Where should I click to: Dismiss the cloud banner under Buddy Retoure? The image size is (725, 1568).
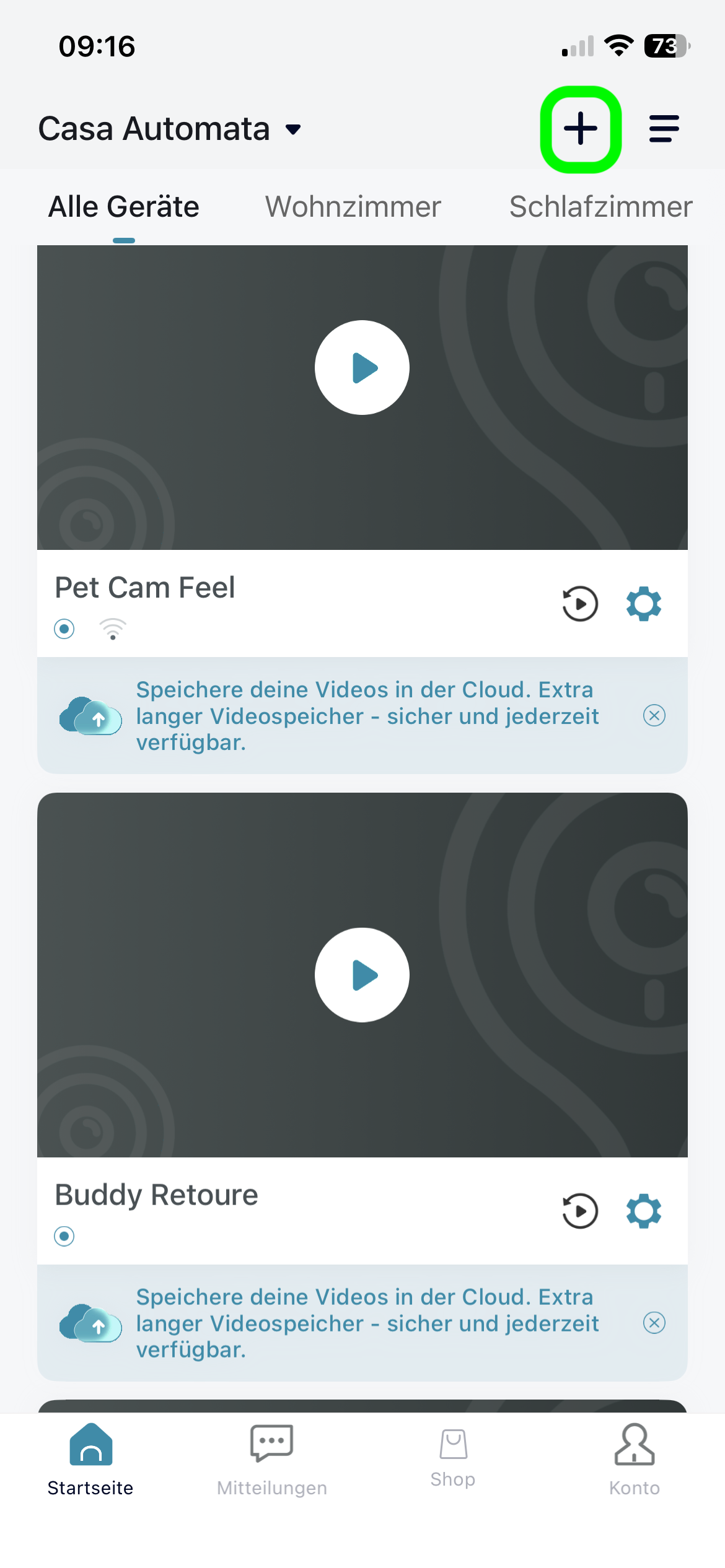[654, 1323]
